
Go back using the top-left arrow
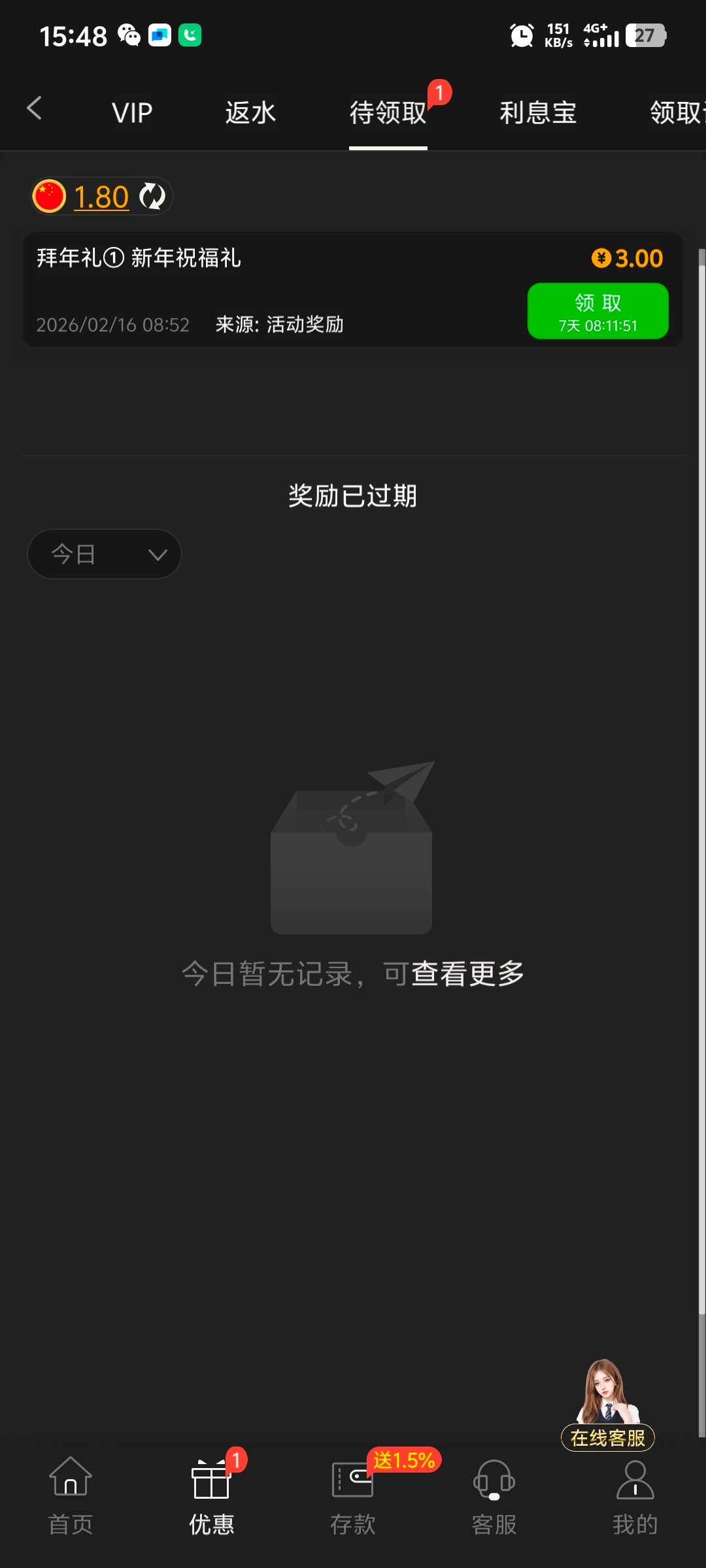(x=34, y=108)
